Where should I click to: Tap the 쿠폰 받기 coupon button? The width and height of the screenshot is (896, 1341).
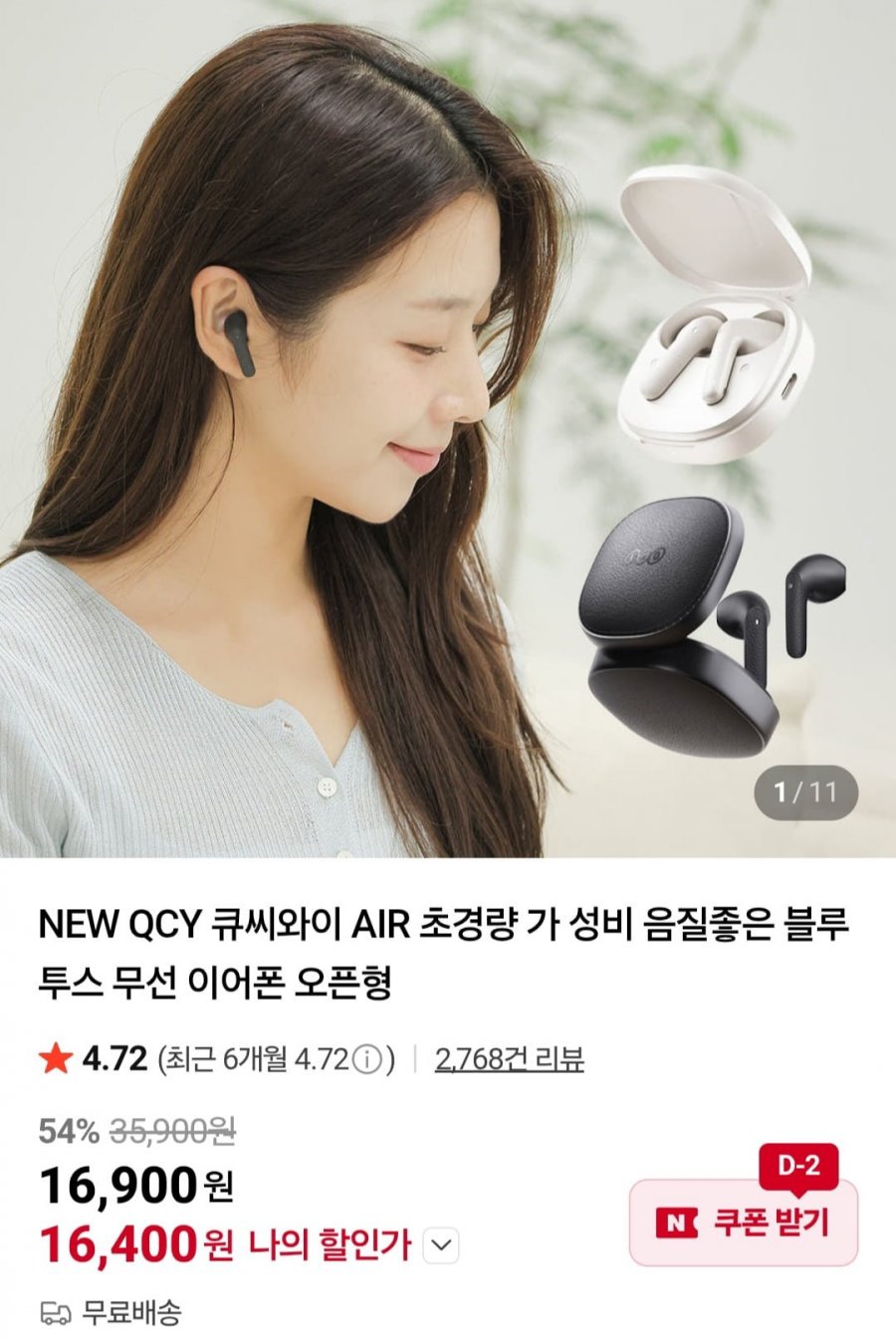coord(743,1223)
